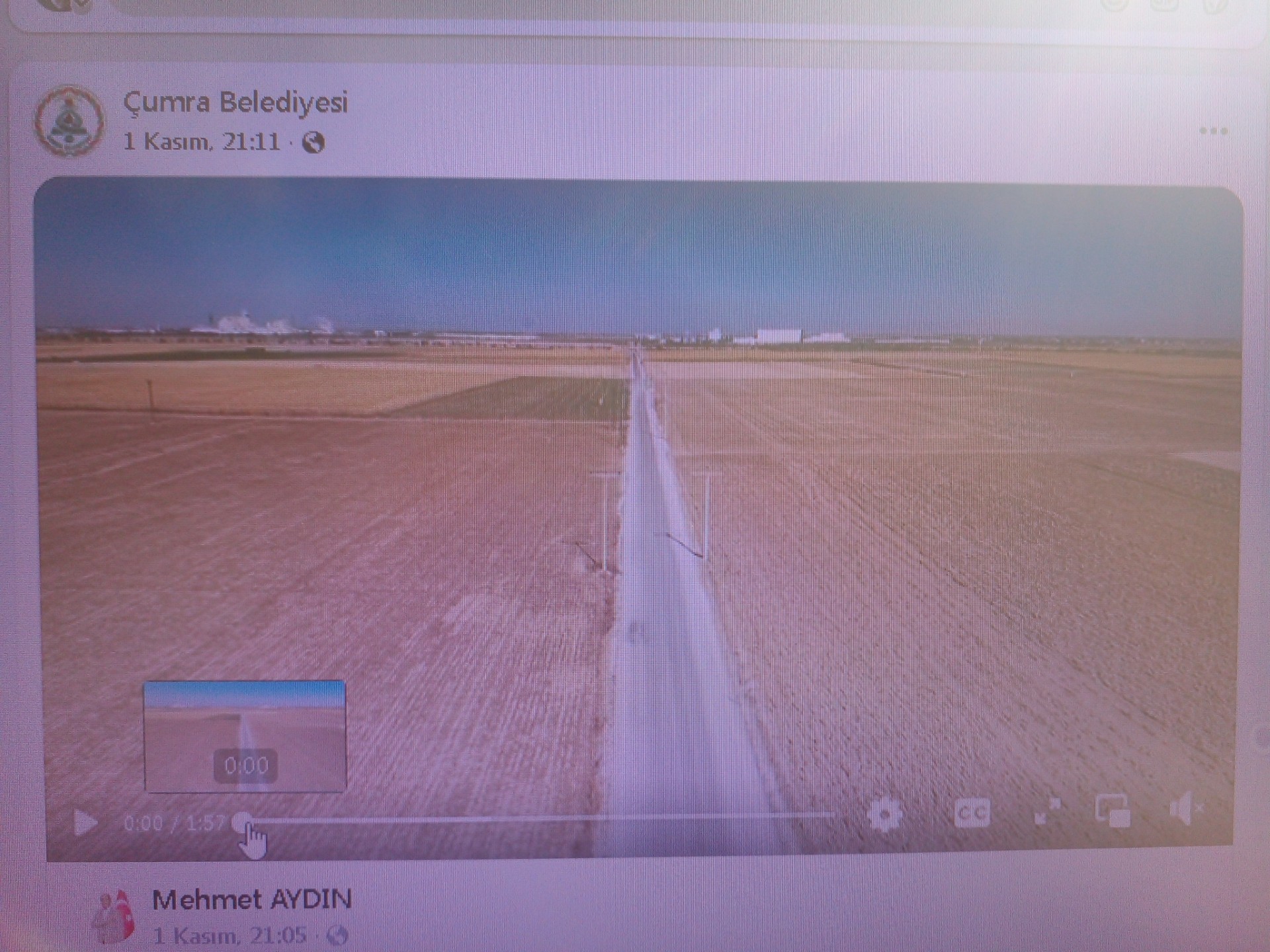Expand video to fullscreen
This screenshot has height=952, width=1270.
tap(1048, 812)
